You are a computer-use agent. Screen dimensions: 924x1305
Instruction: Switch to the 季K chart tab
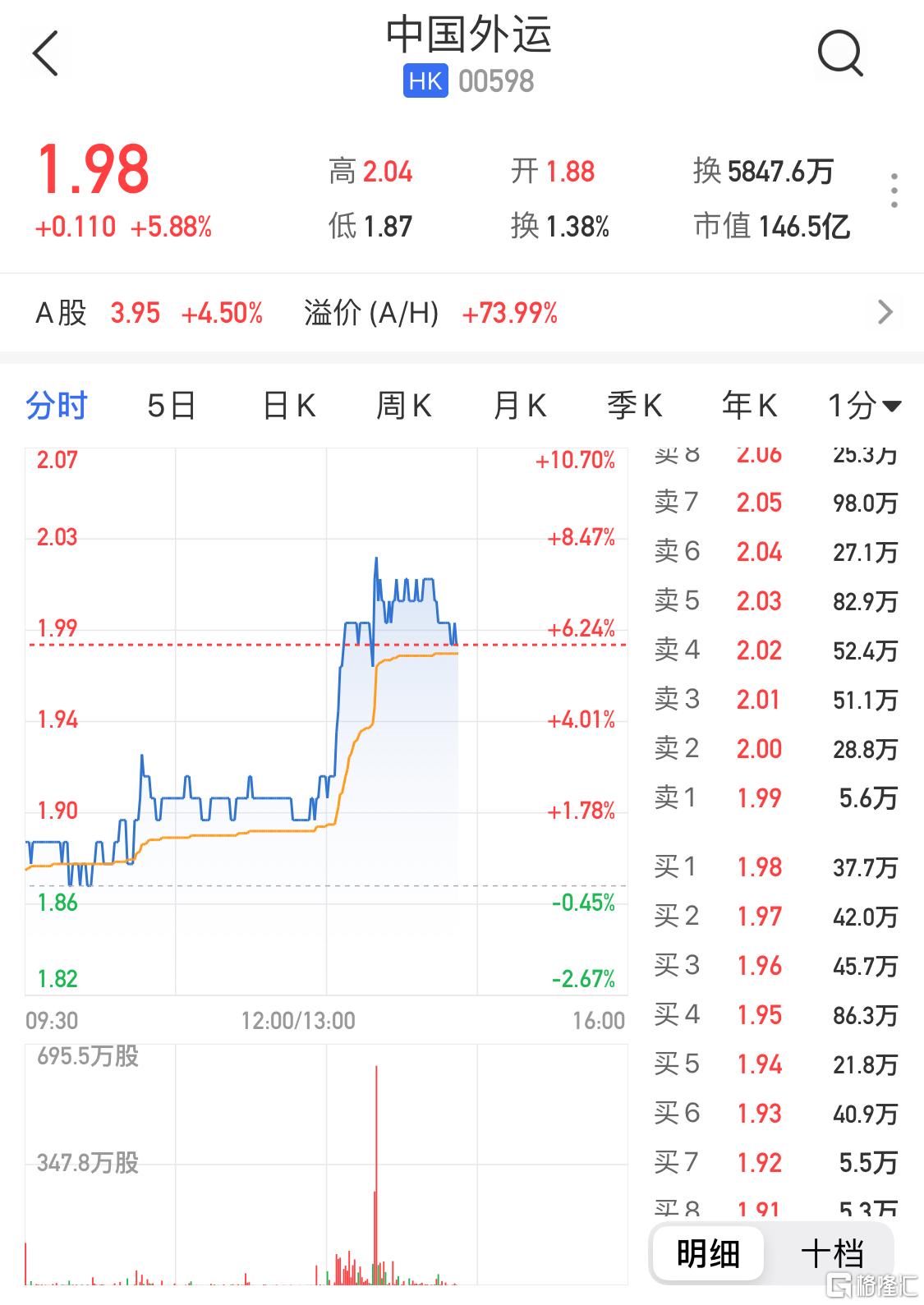pos(634,406)
